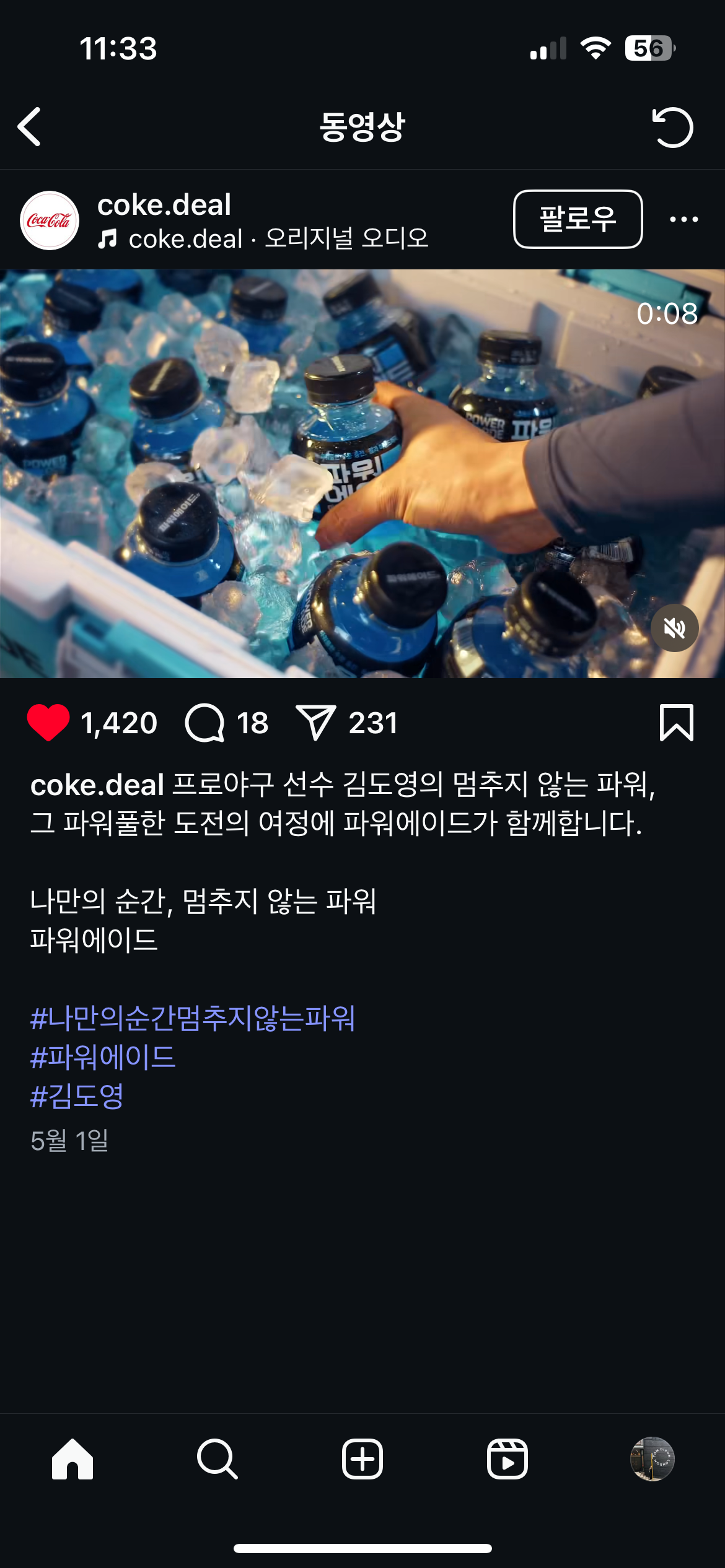Viewport: 725px width, 1568px height.
Task: Open the coke.deal 오리지널 오디오 audio page
Action: 278,239
